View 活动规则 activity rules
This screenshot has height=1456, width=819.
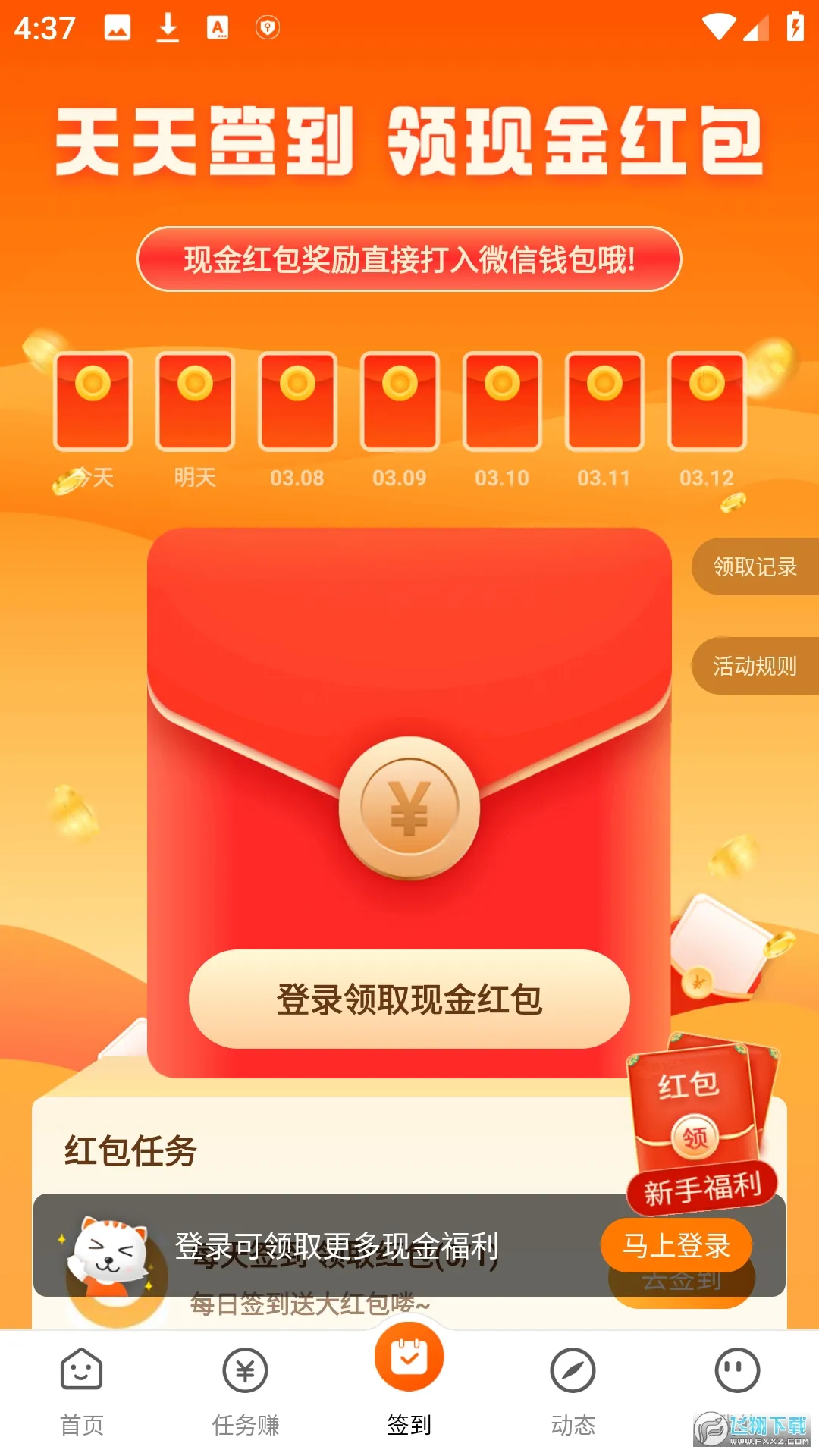pyautogui.click(x=755, y=666)
